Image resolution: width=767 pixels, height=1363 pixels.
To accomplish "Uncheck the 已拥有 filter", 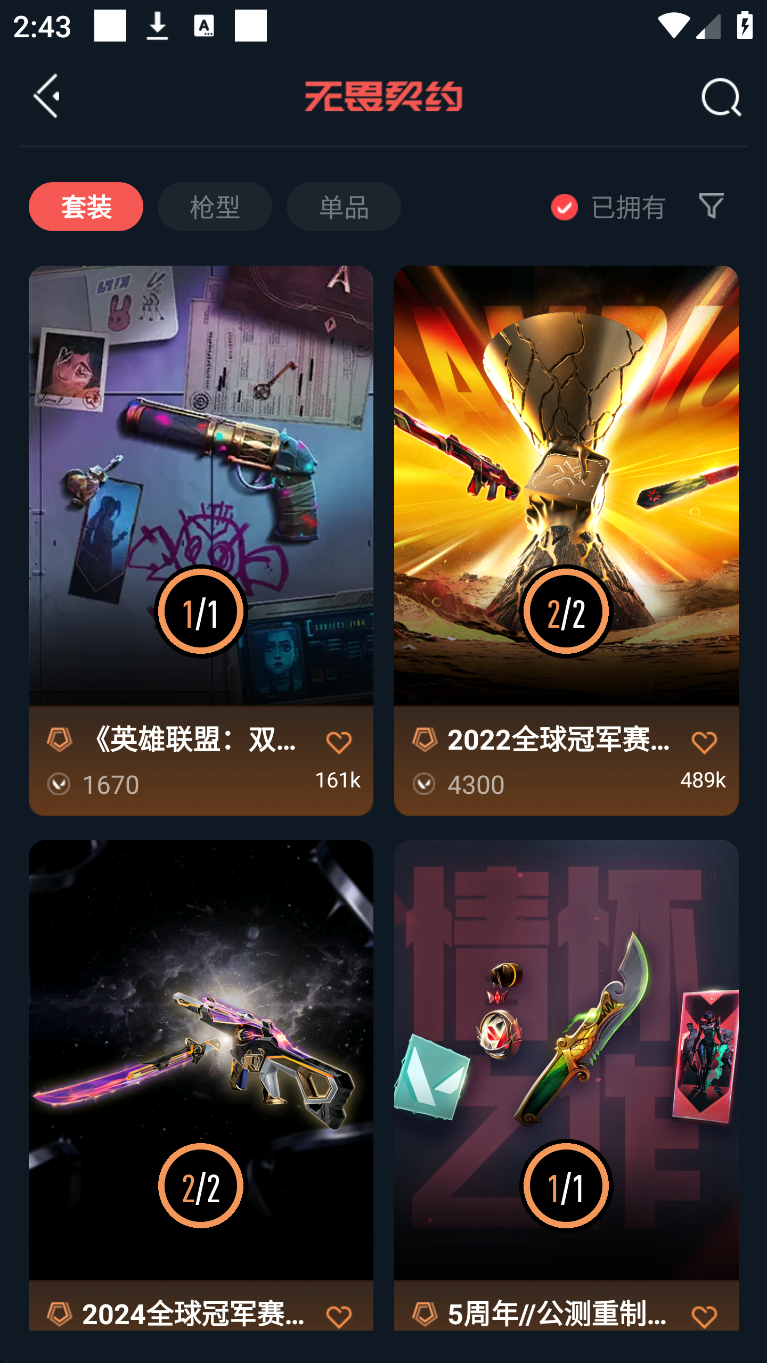I will [x=564, y=207].
